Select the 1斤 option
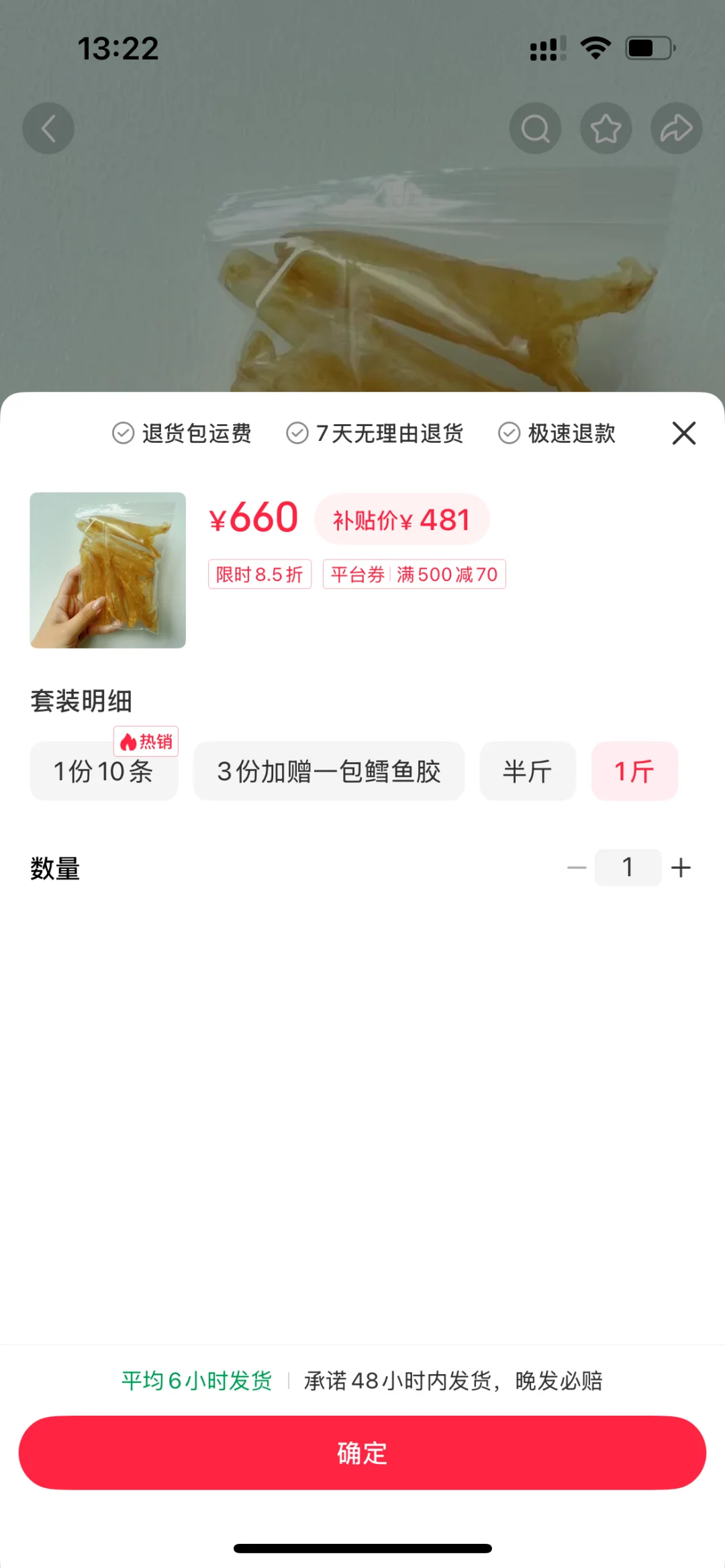725x1568 pixels. tap(634, 772)
